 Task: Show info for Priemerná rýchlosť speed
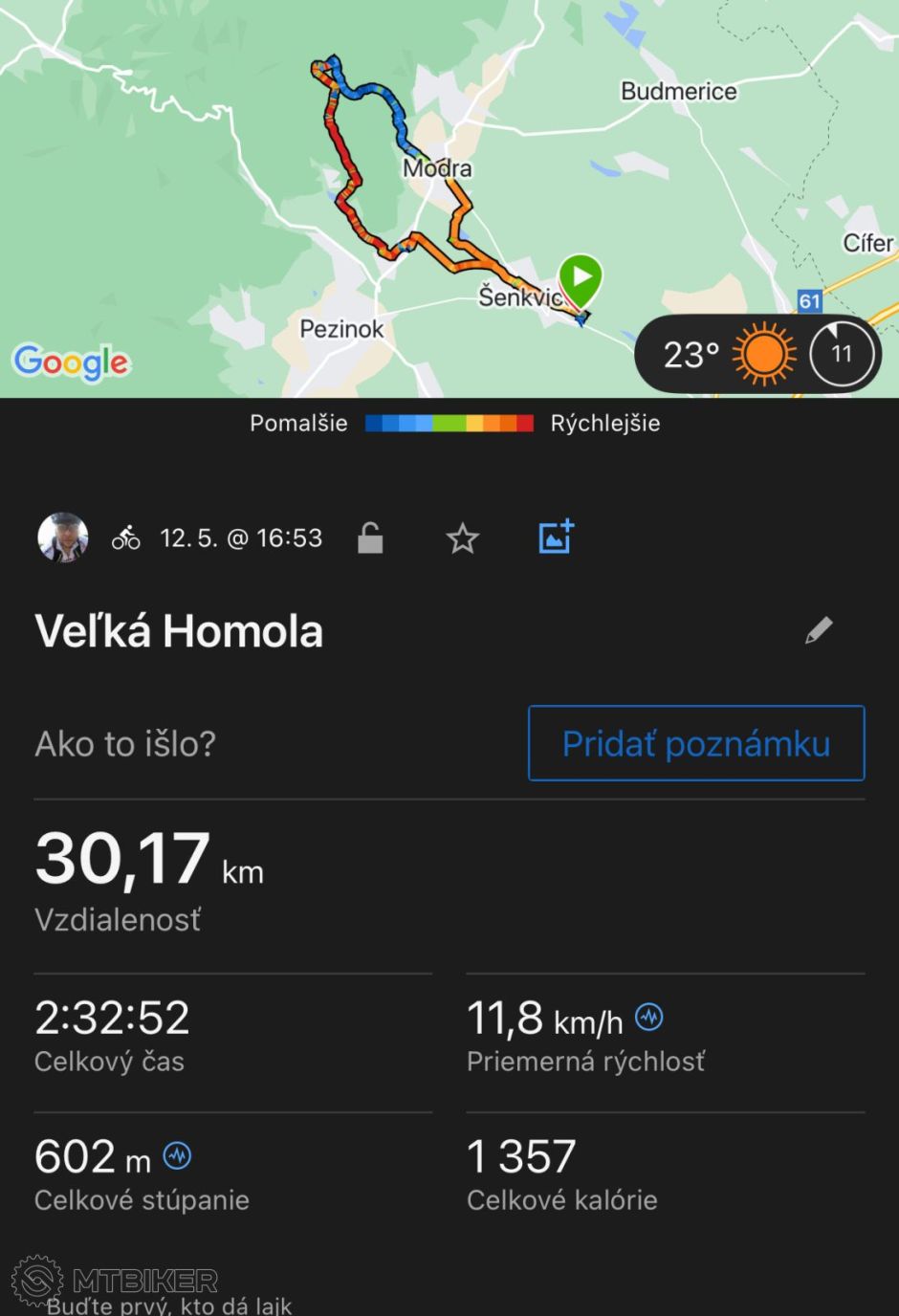[649, 1018]
